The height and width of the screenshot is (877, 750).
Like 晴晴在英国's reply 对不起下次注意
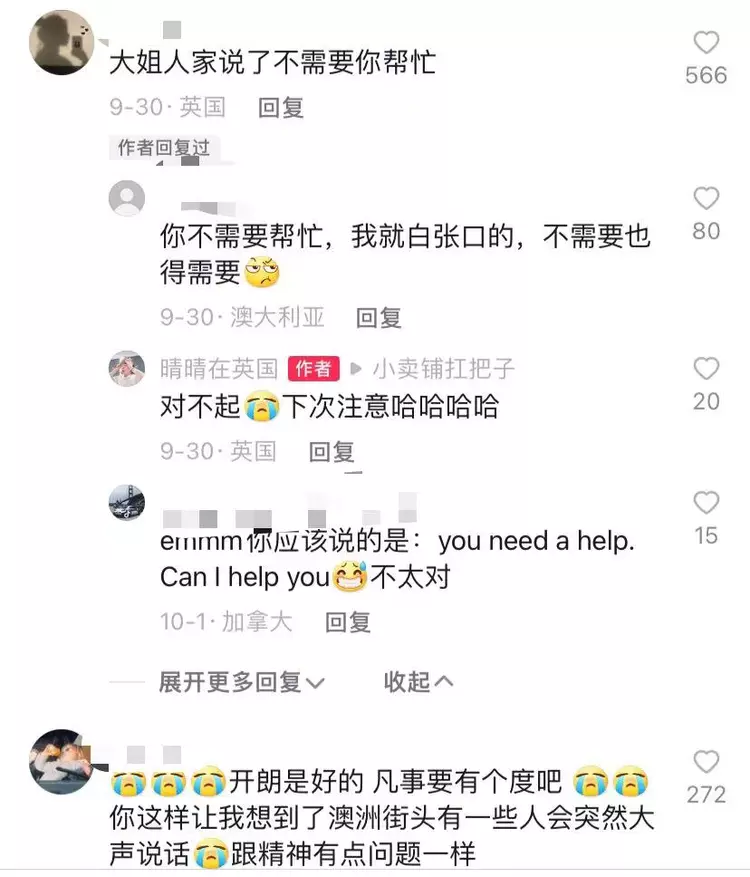click(x=706, y=368)
